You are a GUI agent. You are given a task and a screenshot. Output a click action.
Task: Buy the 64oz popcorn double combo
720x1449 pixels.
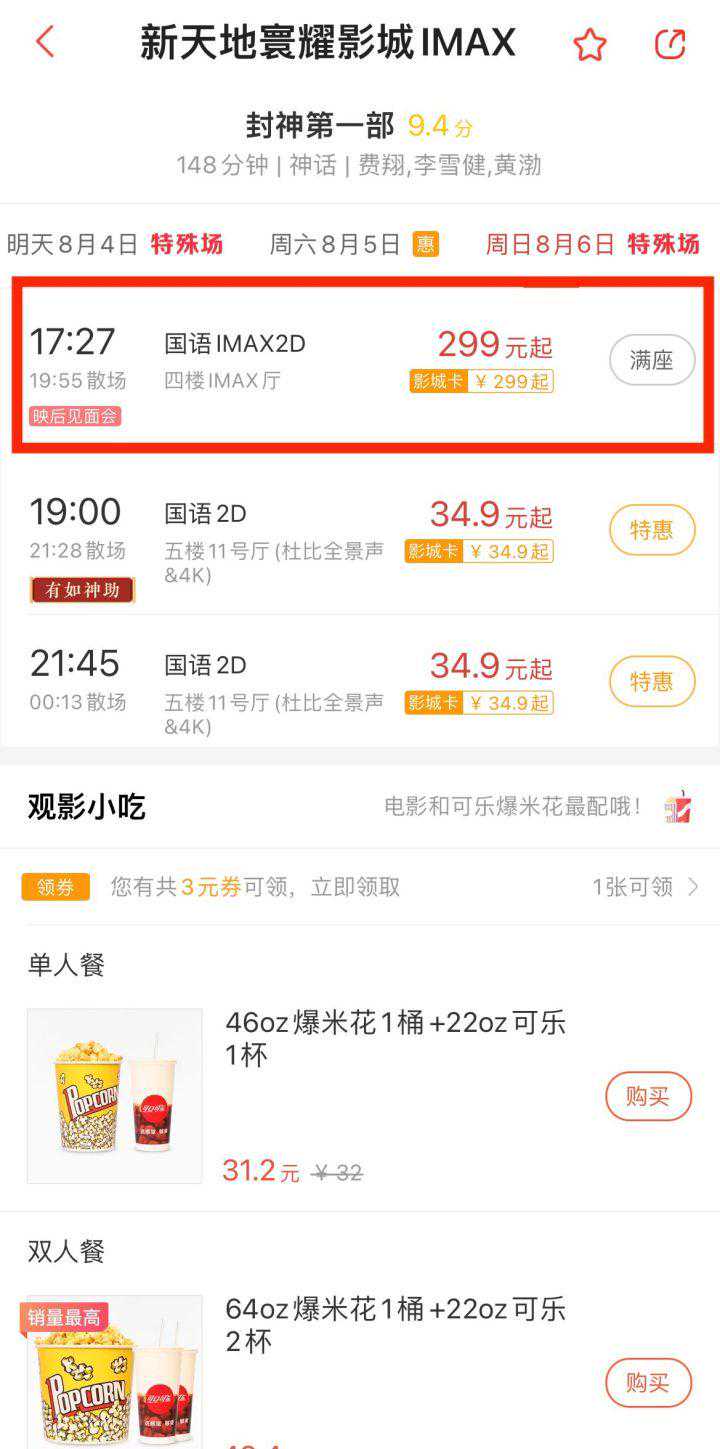648,1383
